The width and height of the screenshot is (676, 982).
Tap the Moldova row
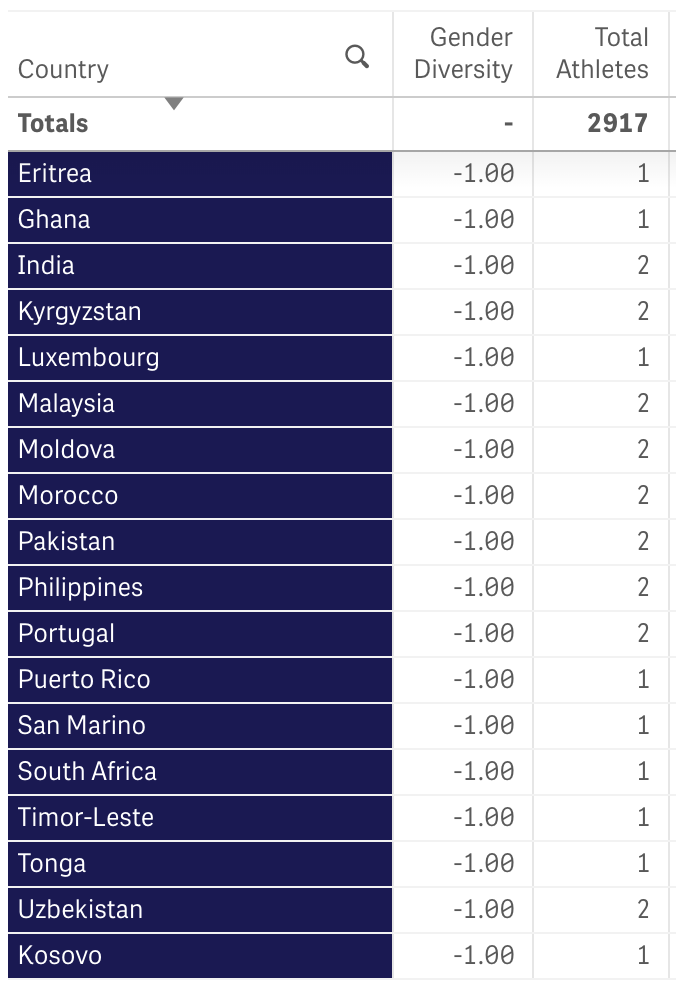[x=66, y=450]
